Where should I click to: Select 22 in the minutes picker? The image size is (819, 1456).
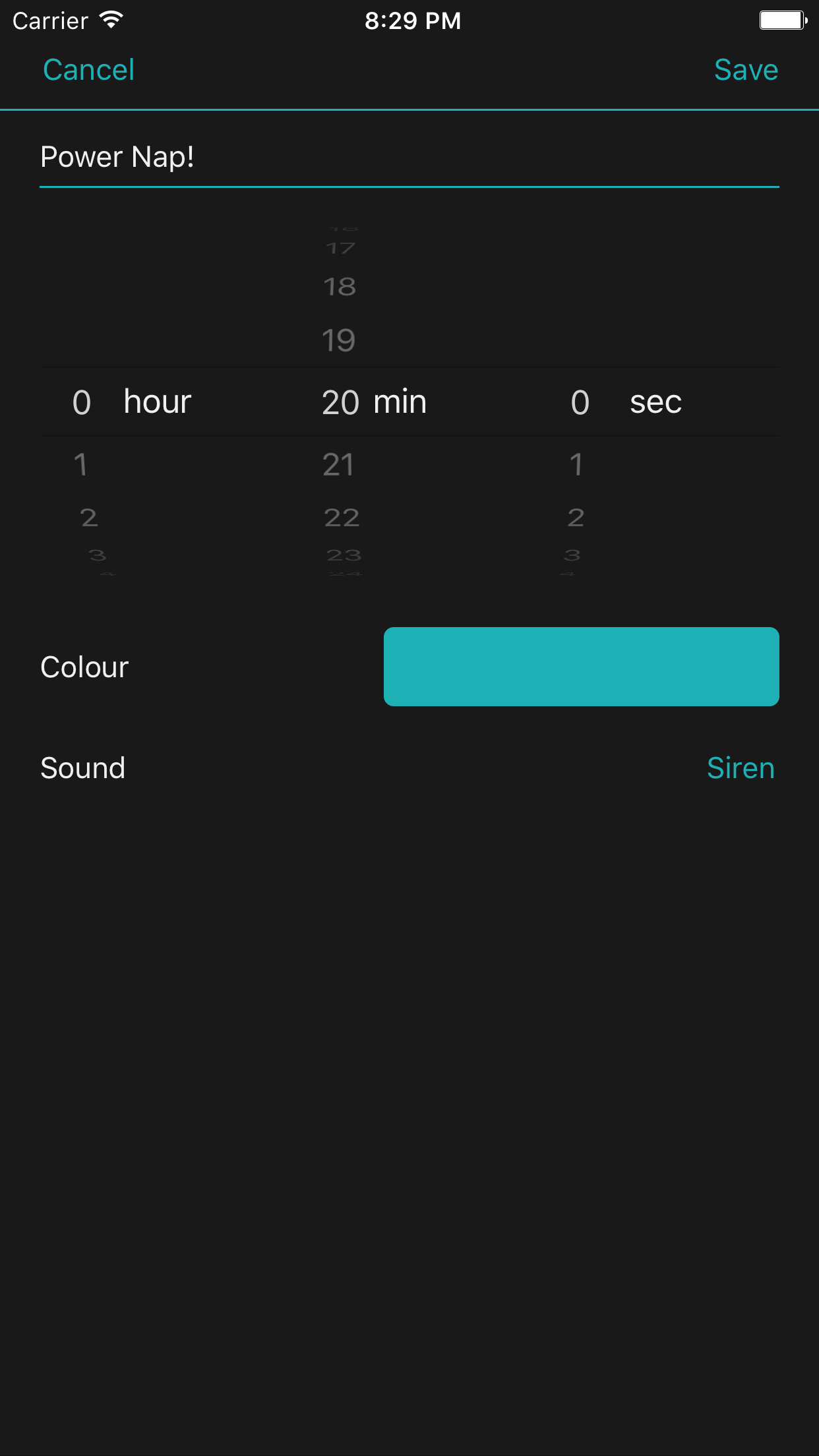click(x=342, y=518)
